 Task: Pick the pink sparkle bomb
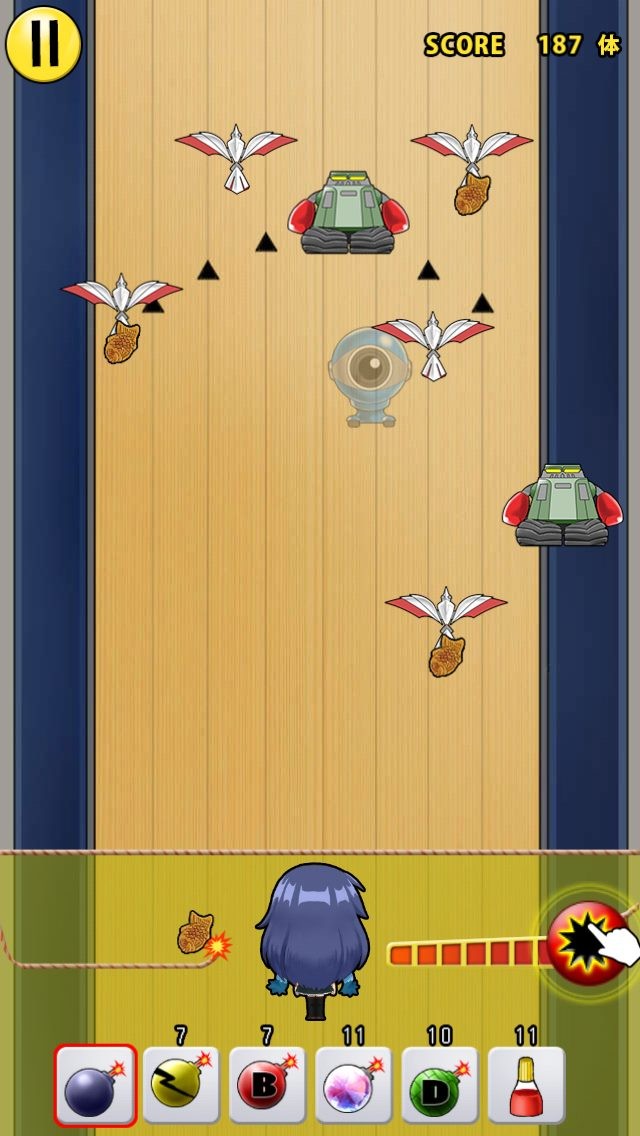click(x=353, y=1085)
